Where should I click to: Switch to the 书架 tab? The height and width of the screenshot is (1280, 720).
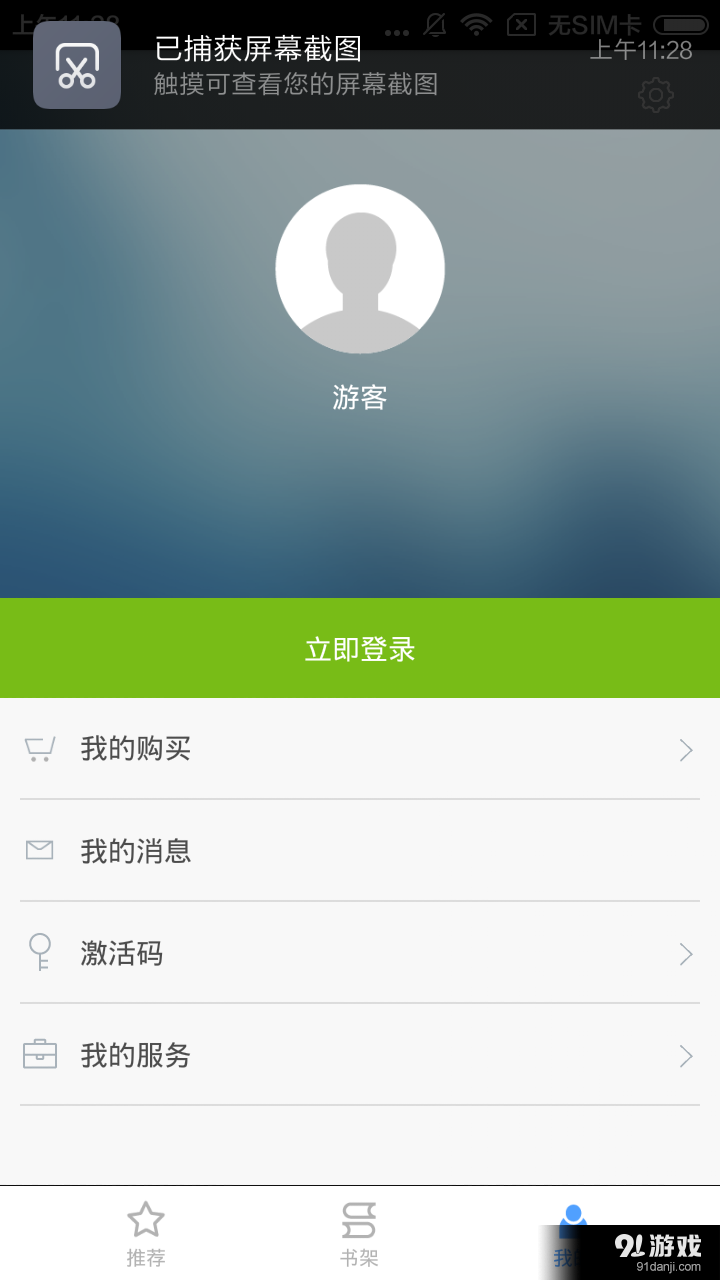click(x=360, y=1232)
